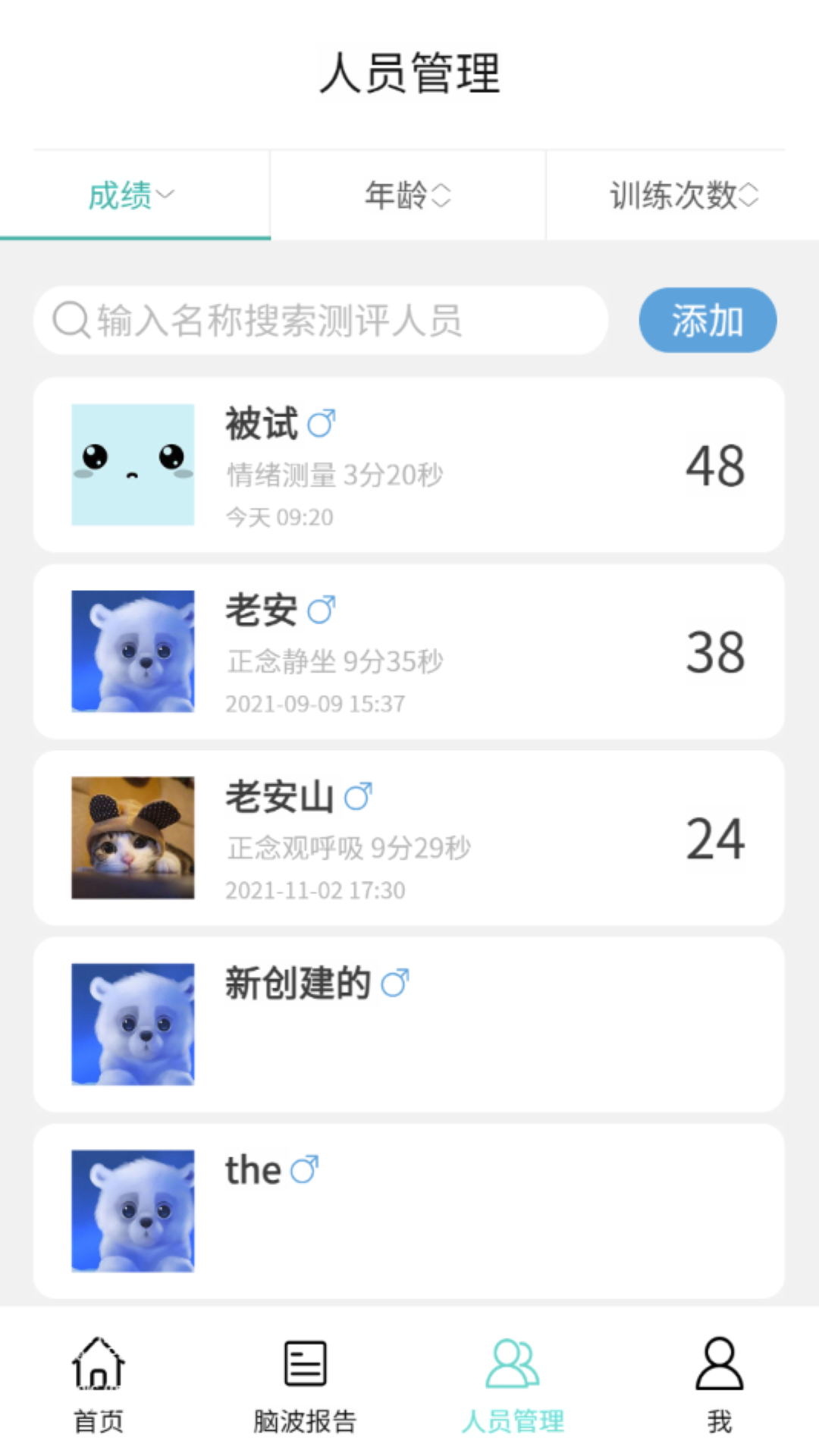Open the 我 profile icon

pyautogui.click(x=719, y=1363)
